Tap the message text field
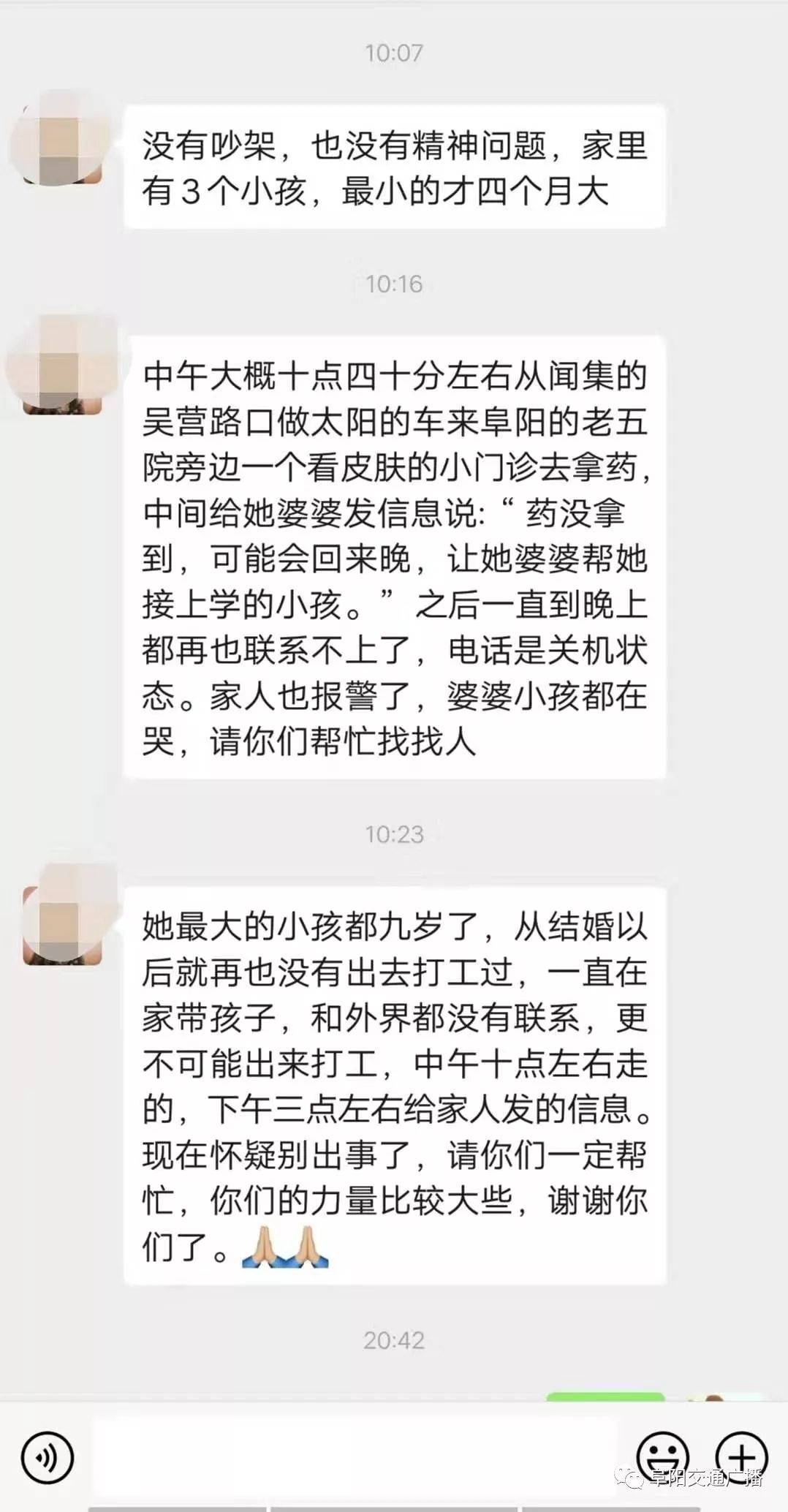 pyautogui.click(x=356, y=1457)
